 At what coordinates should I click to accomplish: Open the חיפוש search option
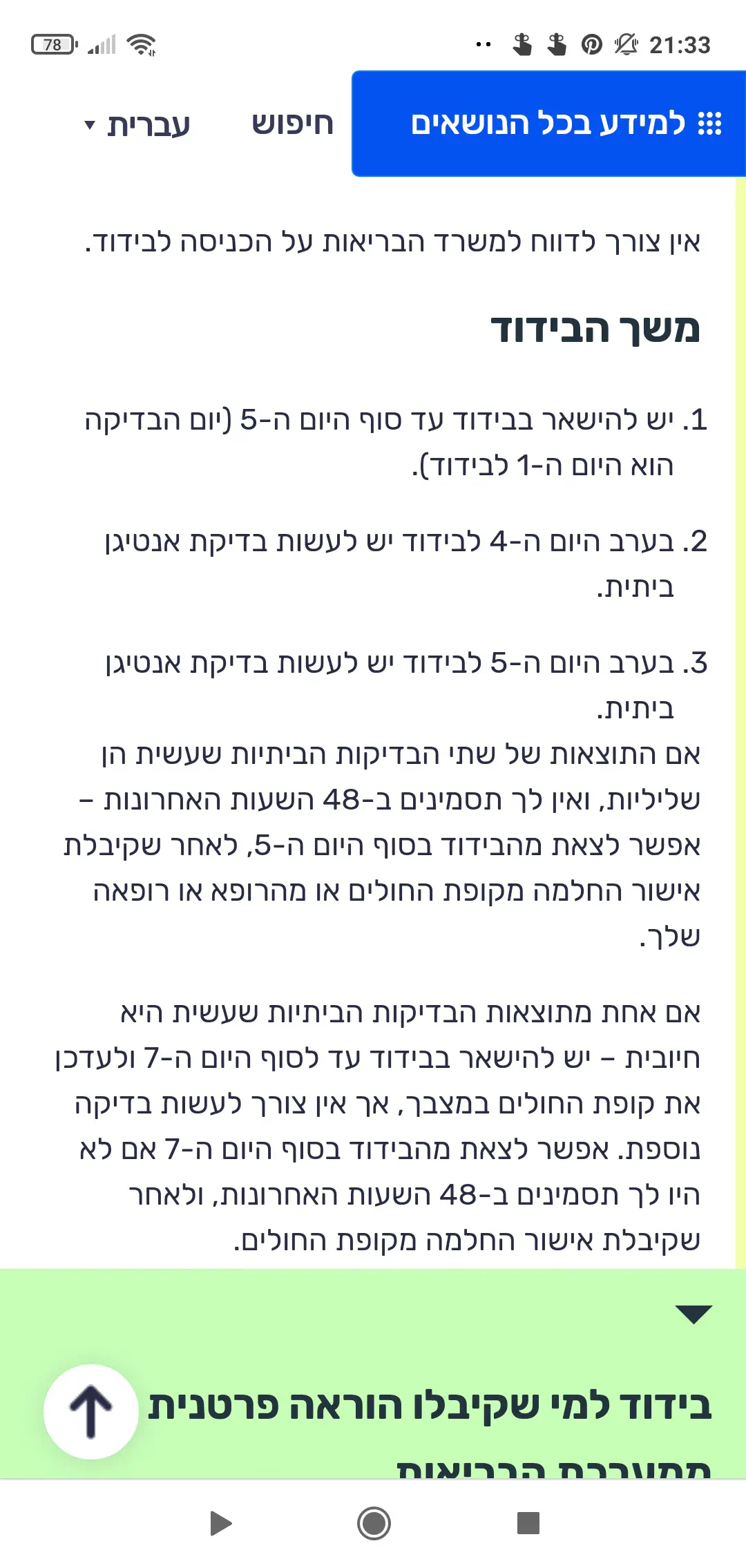[292, 124]
